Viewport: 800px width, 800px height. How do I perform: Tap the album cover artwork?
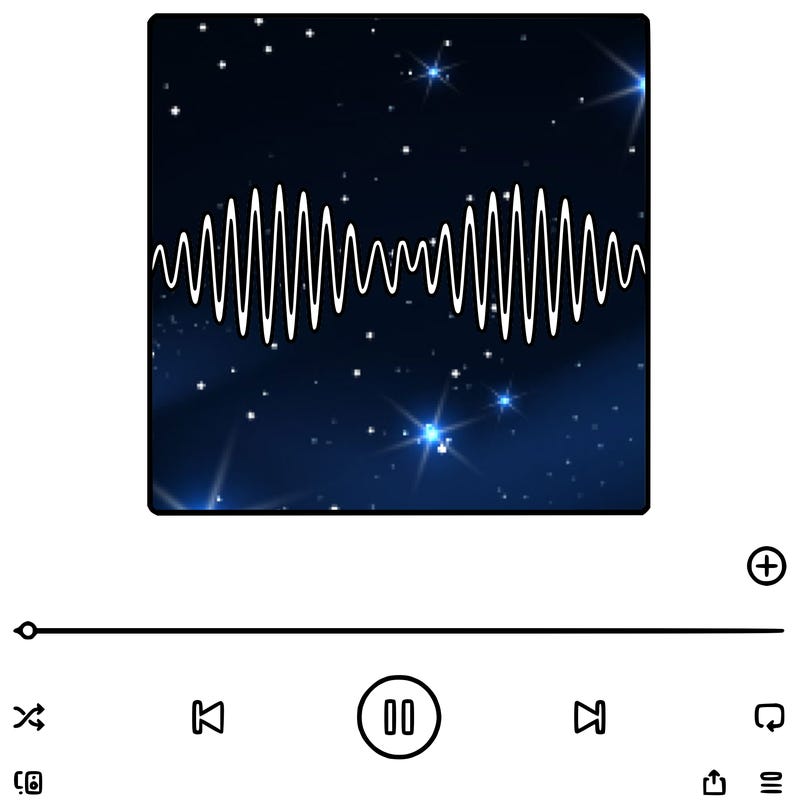(x=399, y=265)
